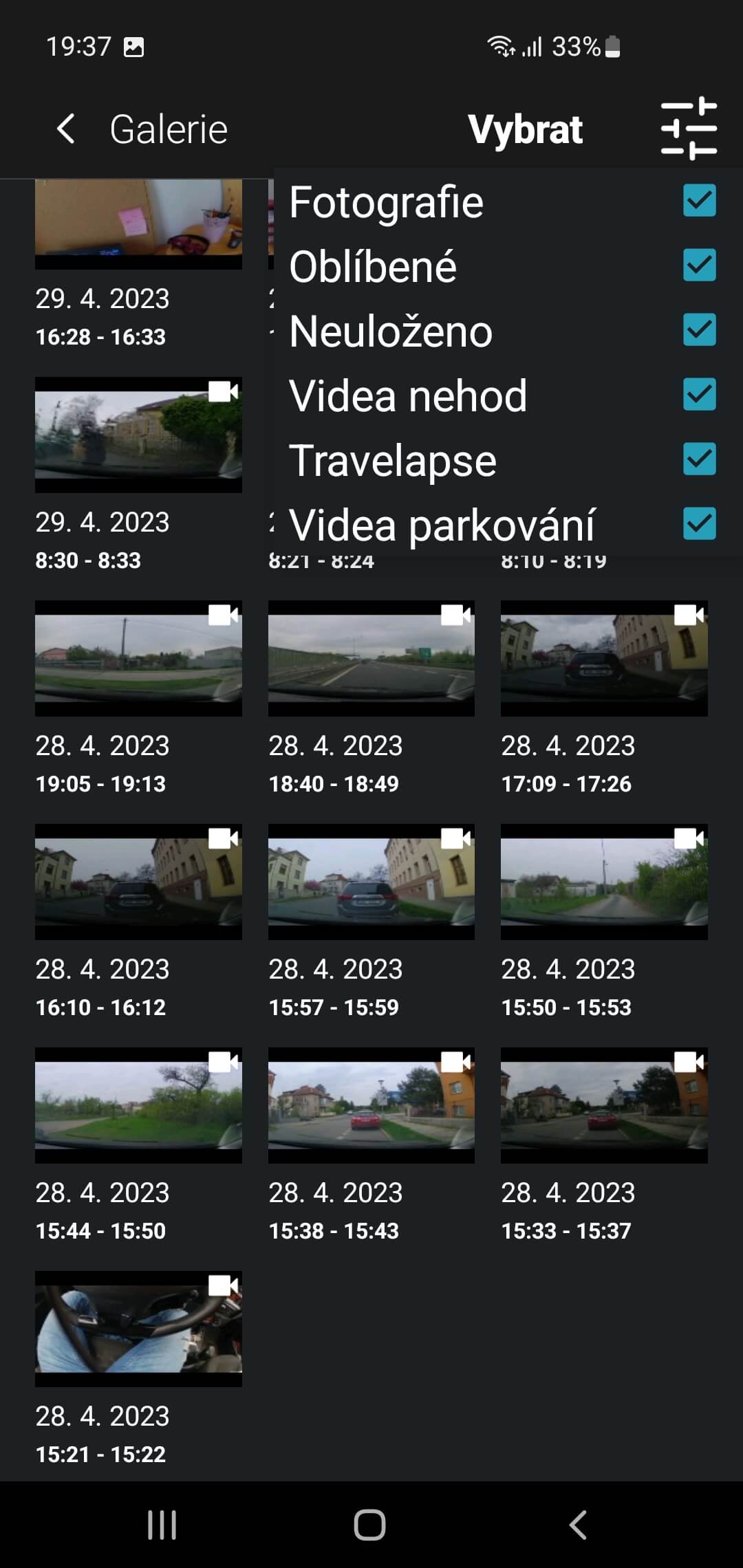Viewport: 743px width, 1568px height.
Task: Open the 15:21 - 15:22 video
Action: coord(138,1329)
